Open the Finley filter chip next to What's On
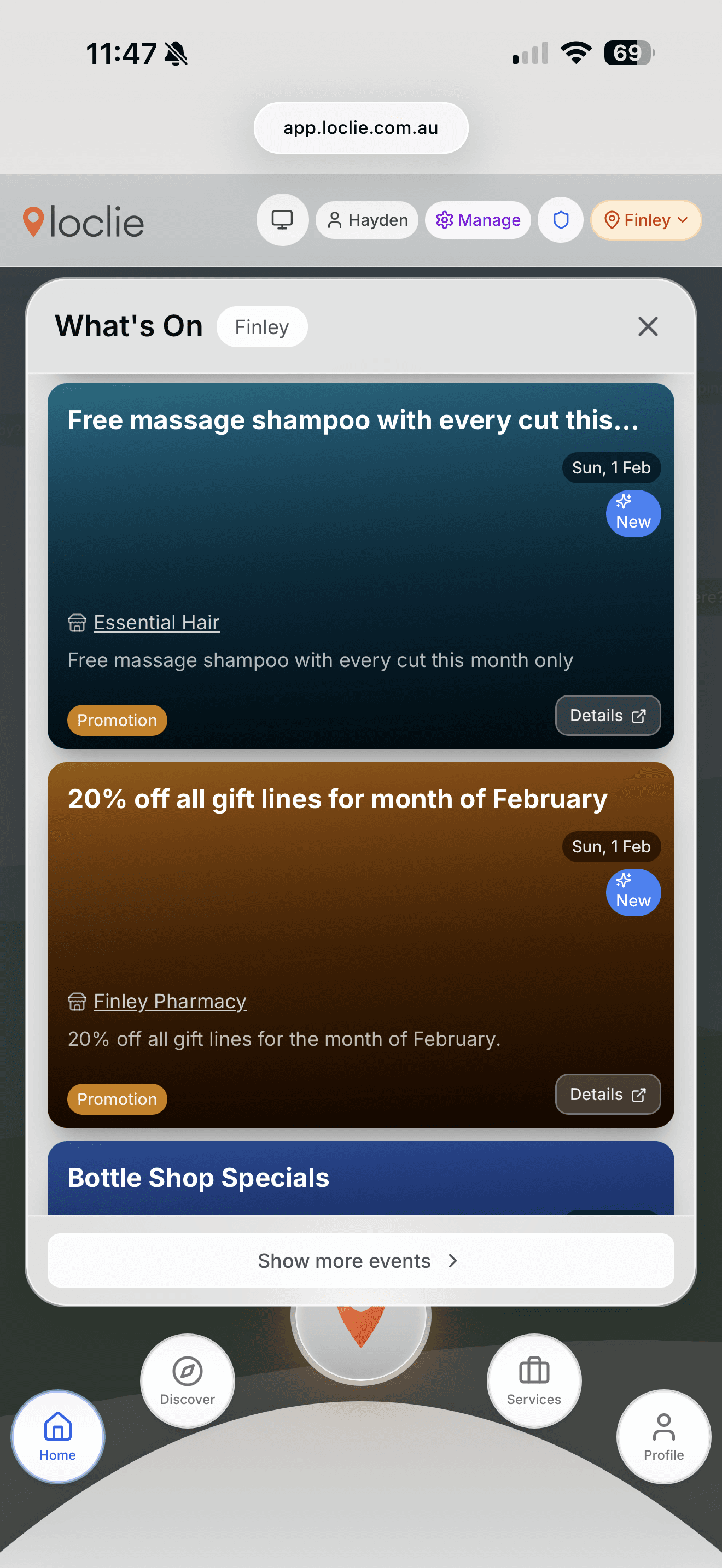Viewport: 722px width, 1568px height. (262, 327)
